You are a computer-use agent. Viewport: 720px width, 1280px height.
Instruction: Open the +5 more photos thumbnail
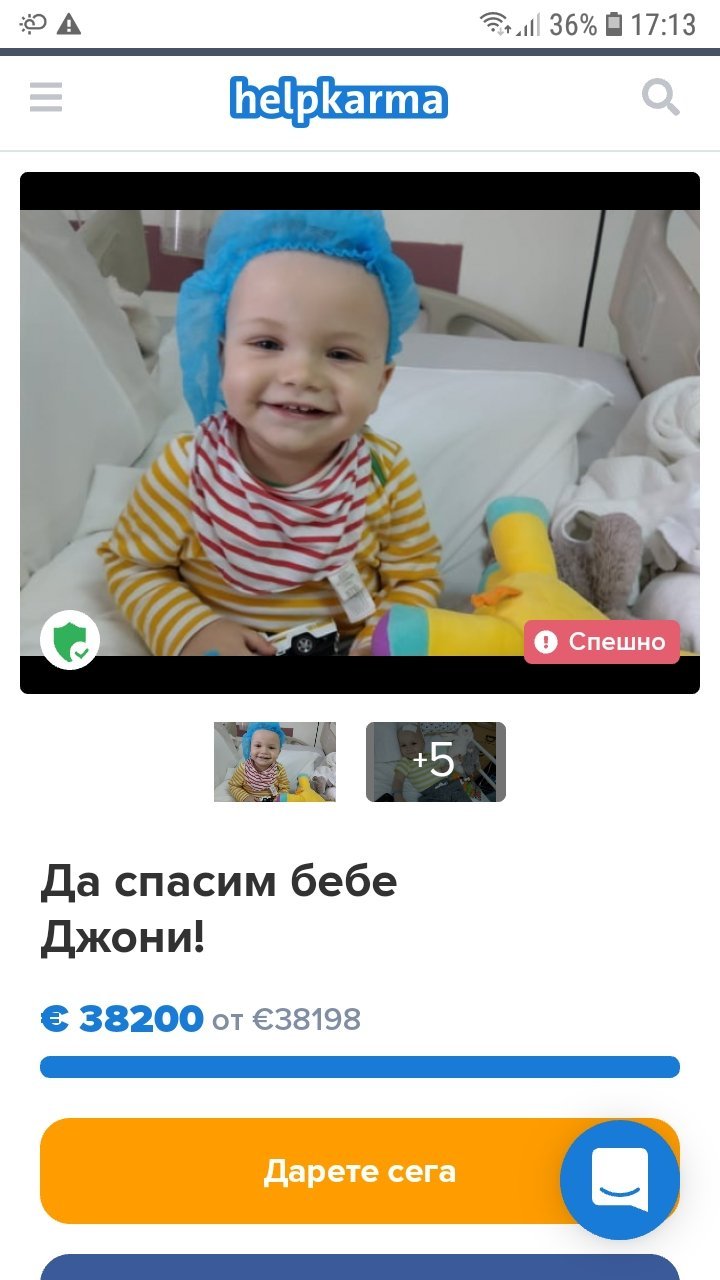tap(436, 762)
